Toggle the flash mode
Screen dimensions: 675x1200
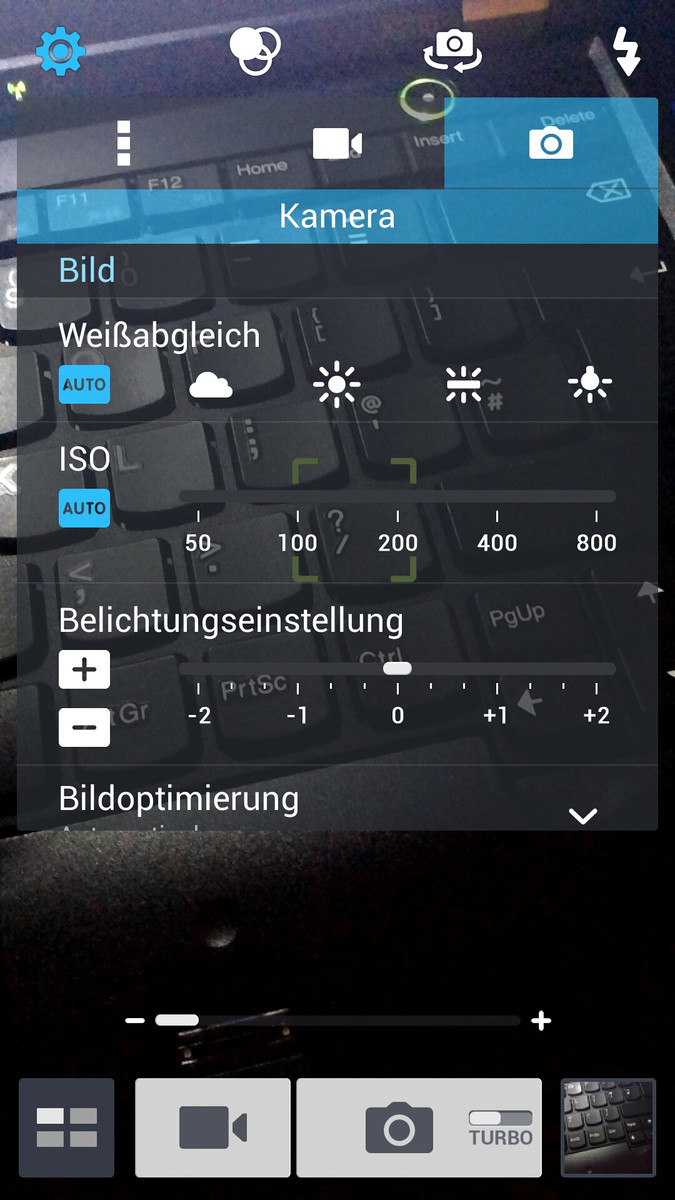pos(627,51)
